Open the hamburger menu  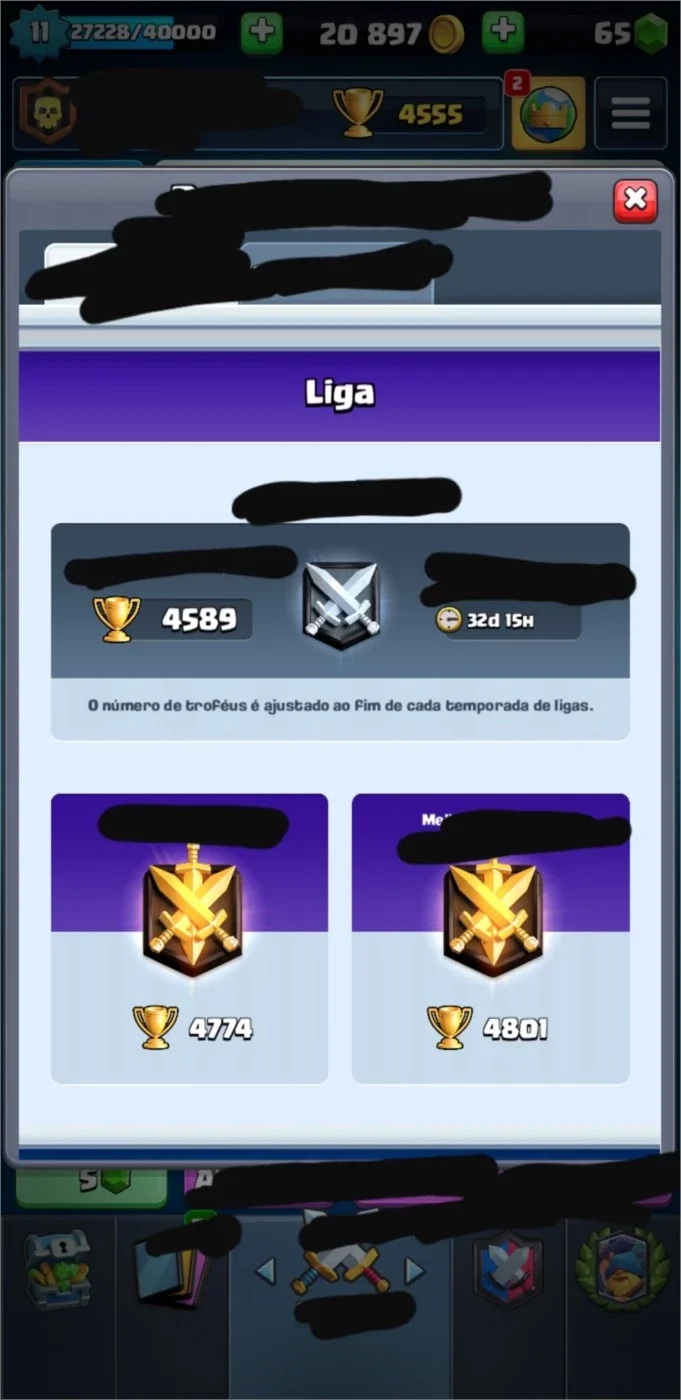[x=630, y=113]
